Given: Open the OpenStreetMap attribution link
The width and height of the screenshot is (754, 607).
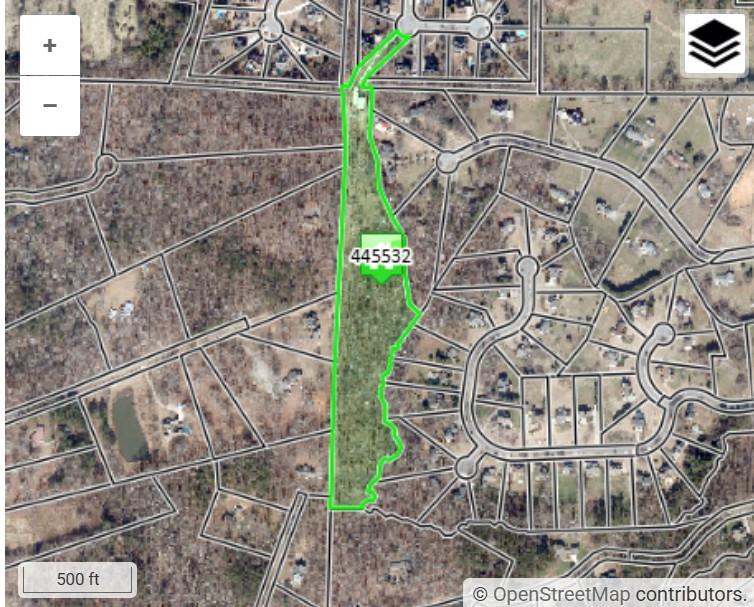Looking at the screenshot, I should [x=561, y=594].
